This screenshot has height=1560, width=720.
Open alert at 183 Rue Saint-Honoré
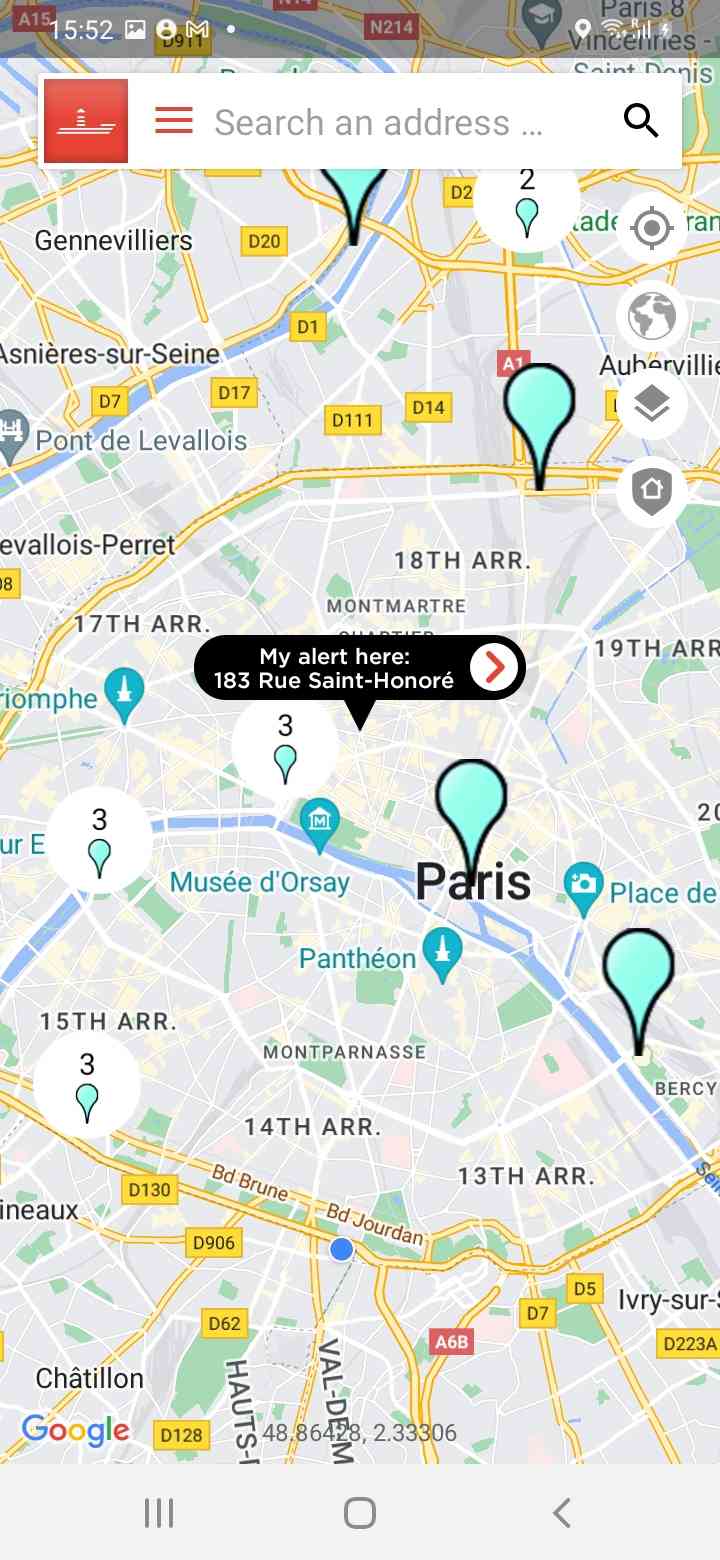tap(495, 667)
